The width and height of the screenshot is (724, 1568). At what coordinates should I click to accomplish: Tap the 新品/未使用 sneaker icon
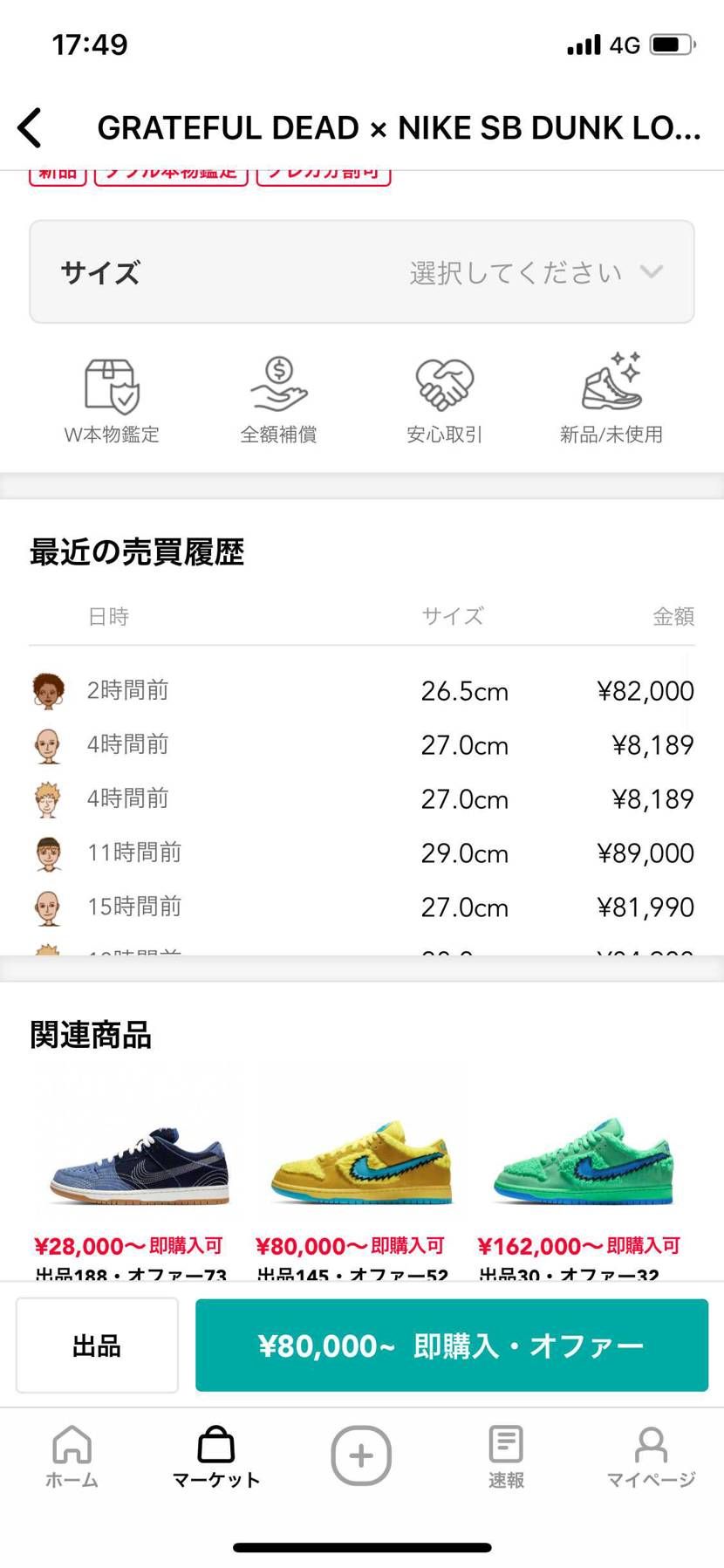click(612, 384)
